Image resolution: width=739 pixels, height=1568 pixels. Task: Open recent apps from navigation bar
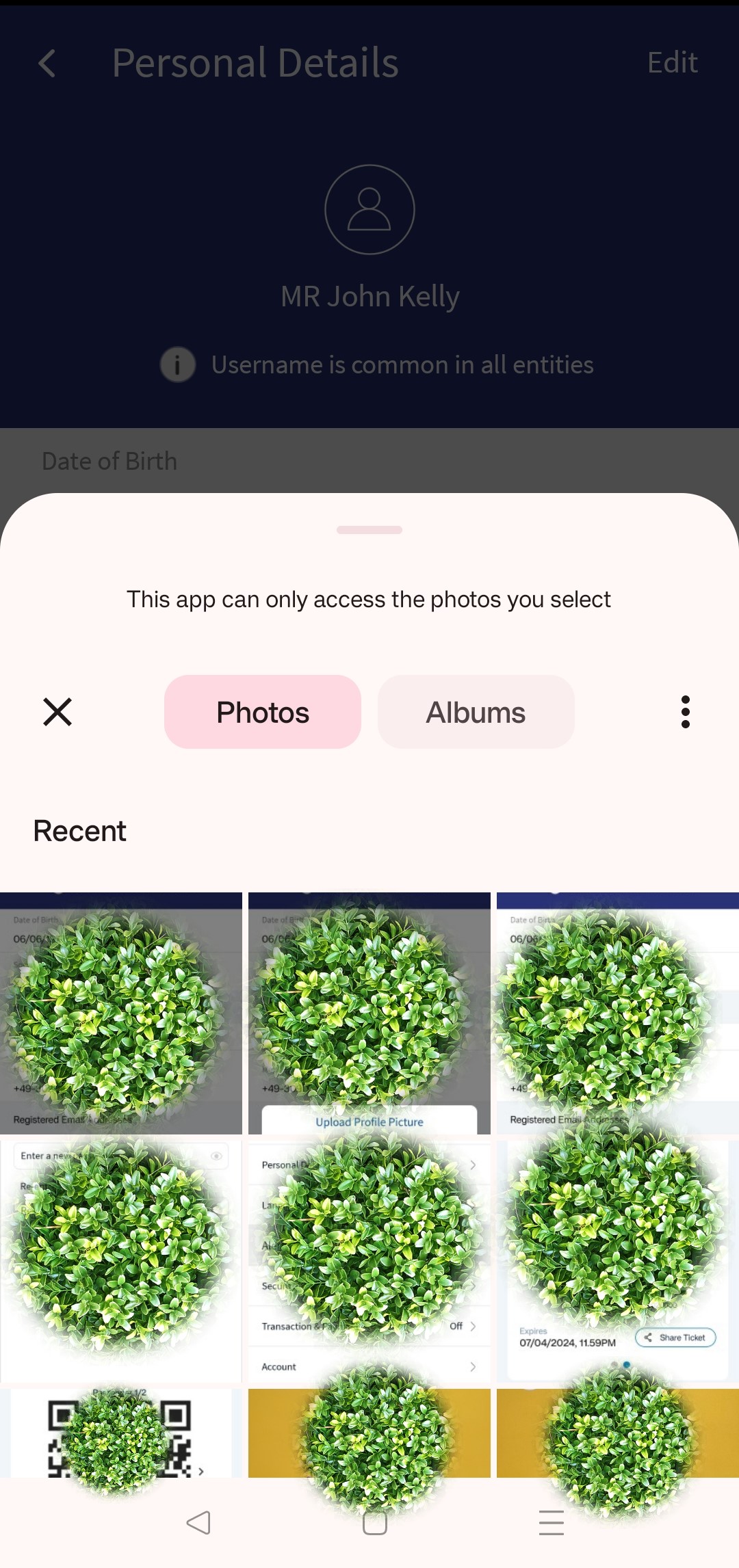click(551, 1523)
